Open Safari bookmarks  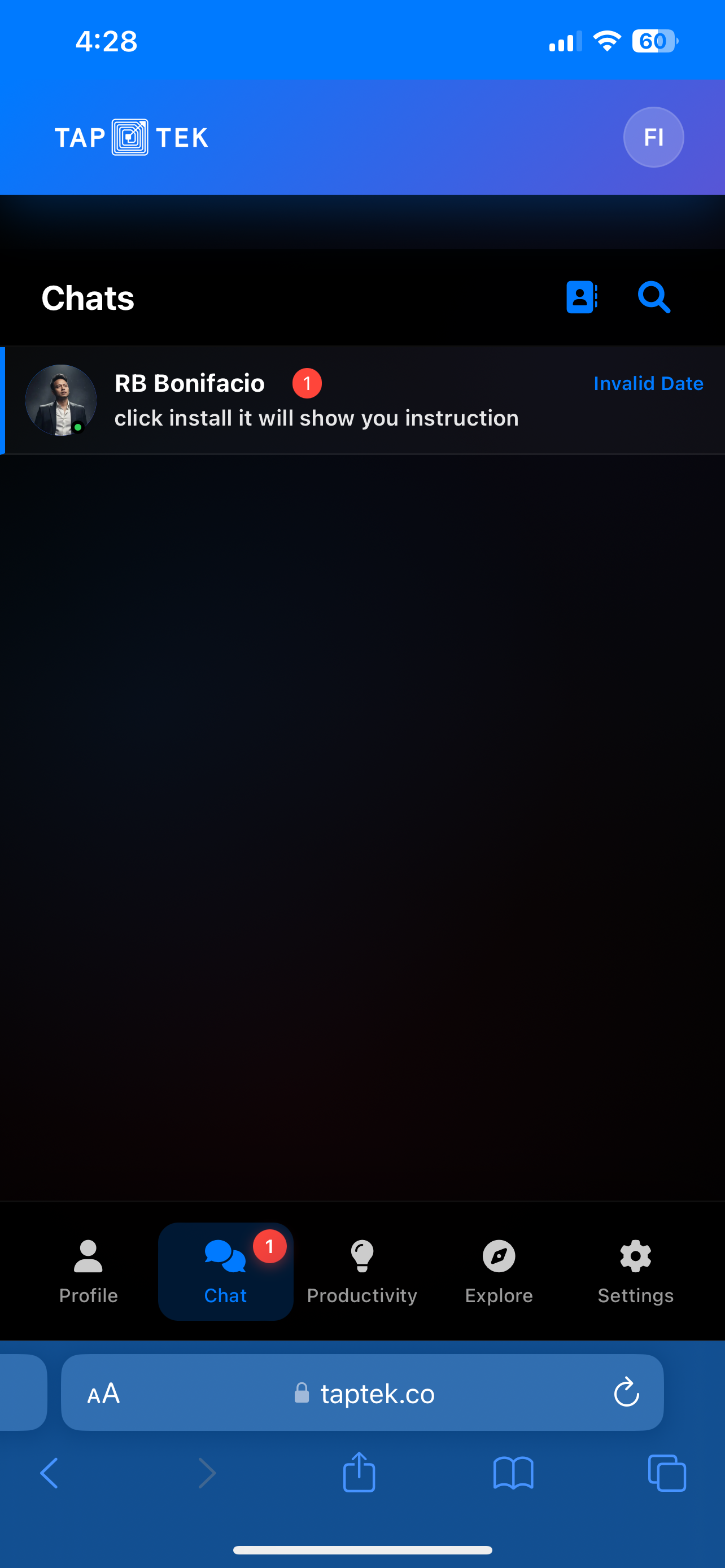[513, 1473]
